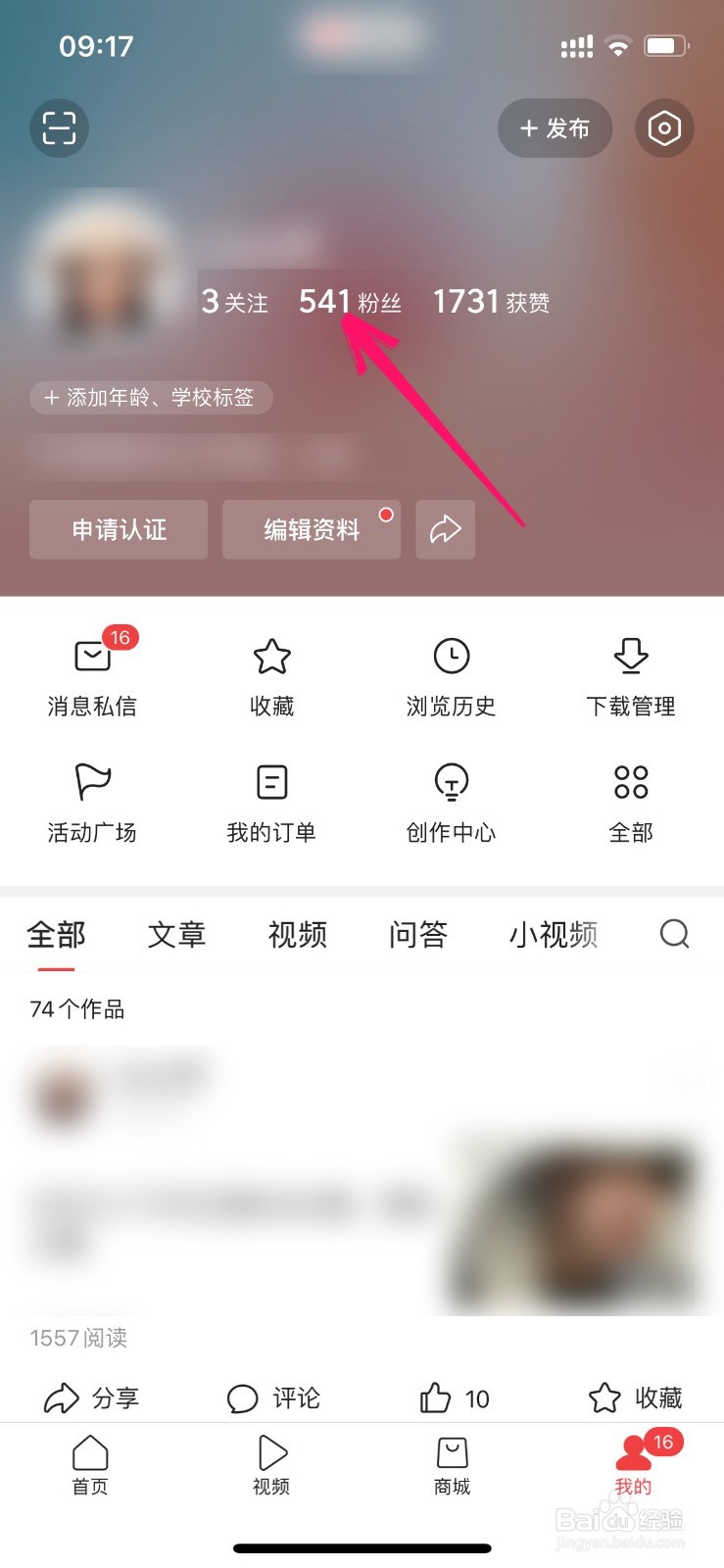Switch to the 文章 tab
This screenshot has width=724, height=1568.
177,935
